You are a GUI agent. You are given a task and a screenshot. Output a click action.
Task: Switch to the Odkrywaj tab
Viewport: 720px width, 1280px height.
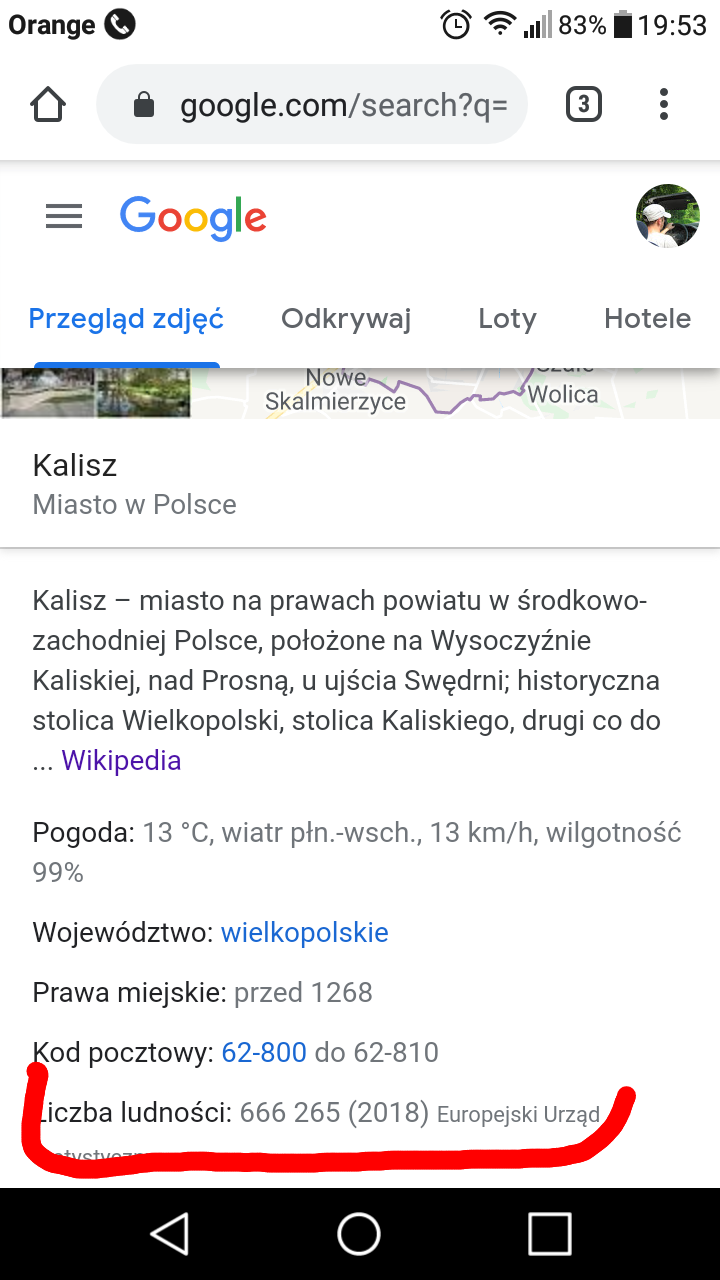[346, 319]
